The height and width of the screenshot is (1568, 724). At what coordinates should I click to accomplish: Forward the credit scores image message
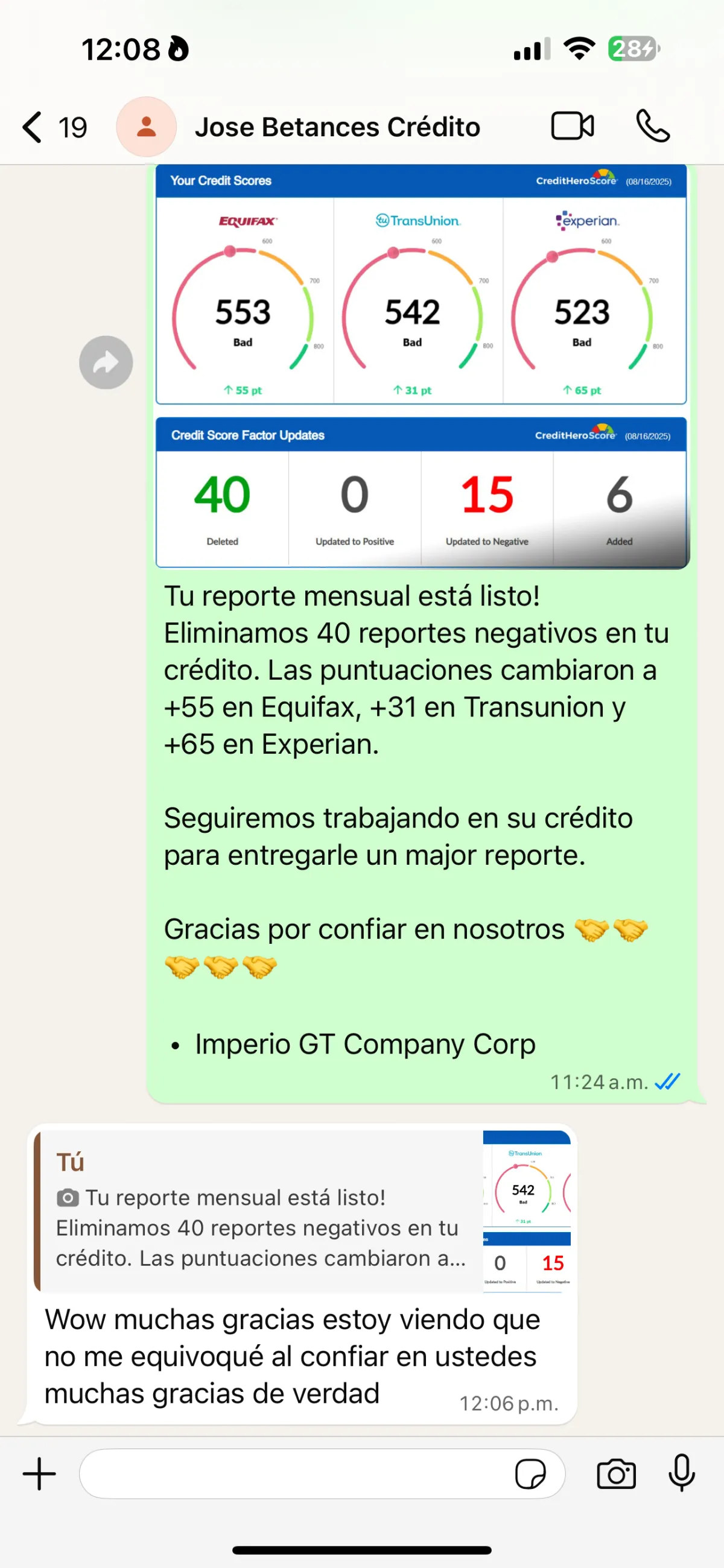point(106,362)
